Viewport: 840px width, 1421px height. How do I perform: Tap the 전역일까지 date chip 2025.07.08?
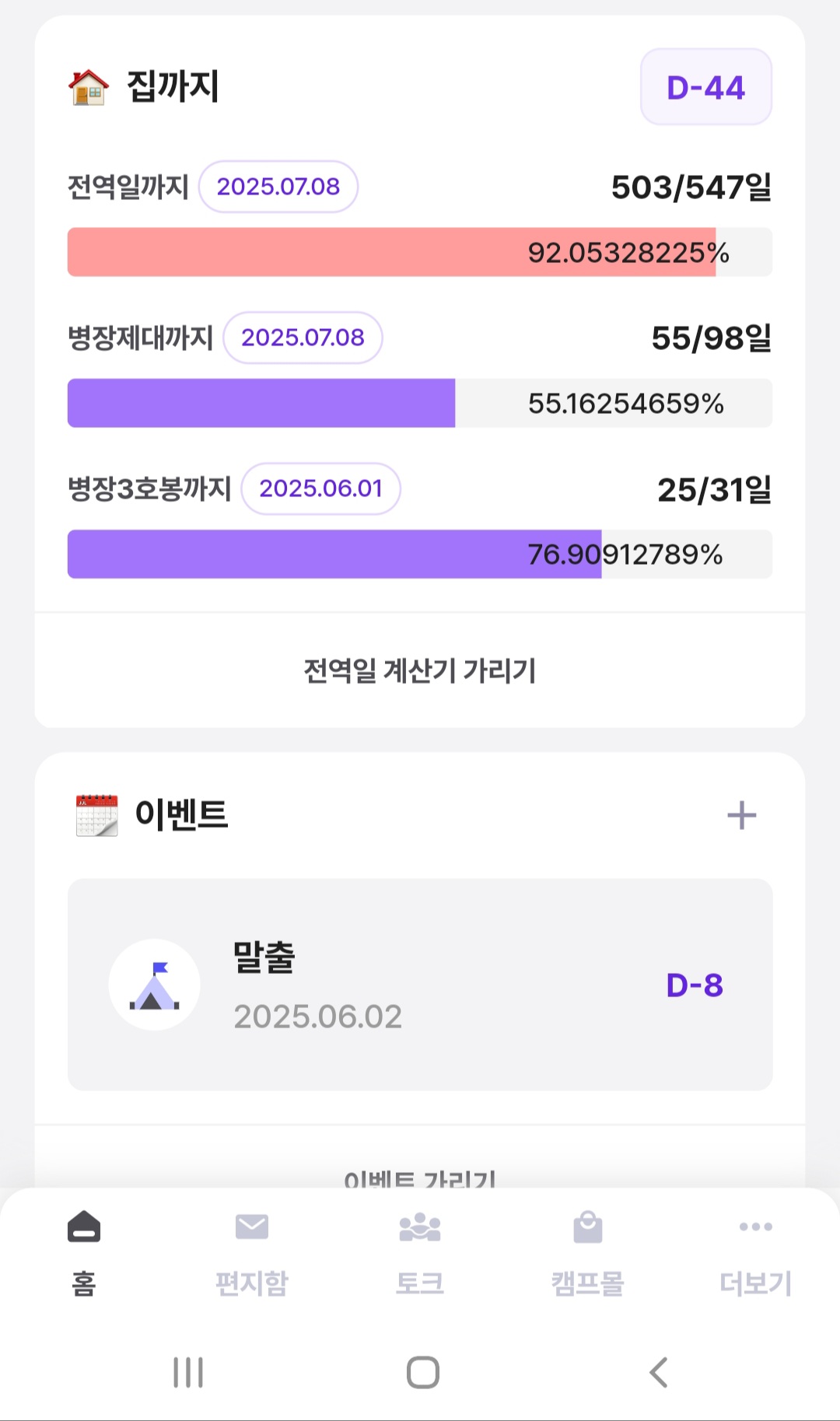click(278, 187)
